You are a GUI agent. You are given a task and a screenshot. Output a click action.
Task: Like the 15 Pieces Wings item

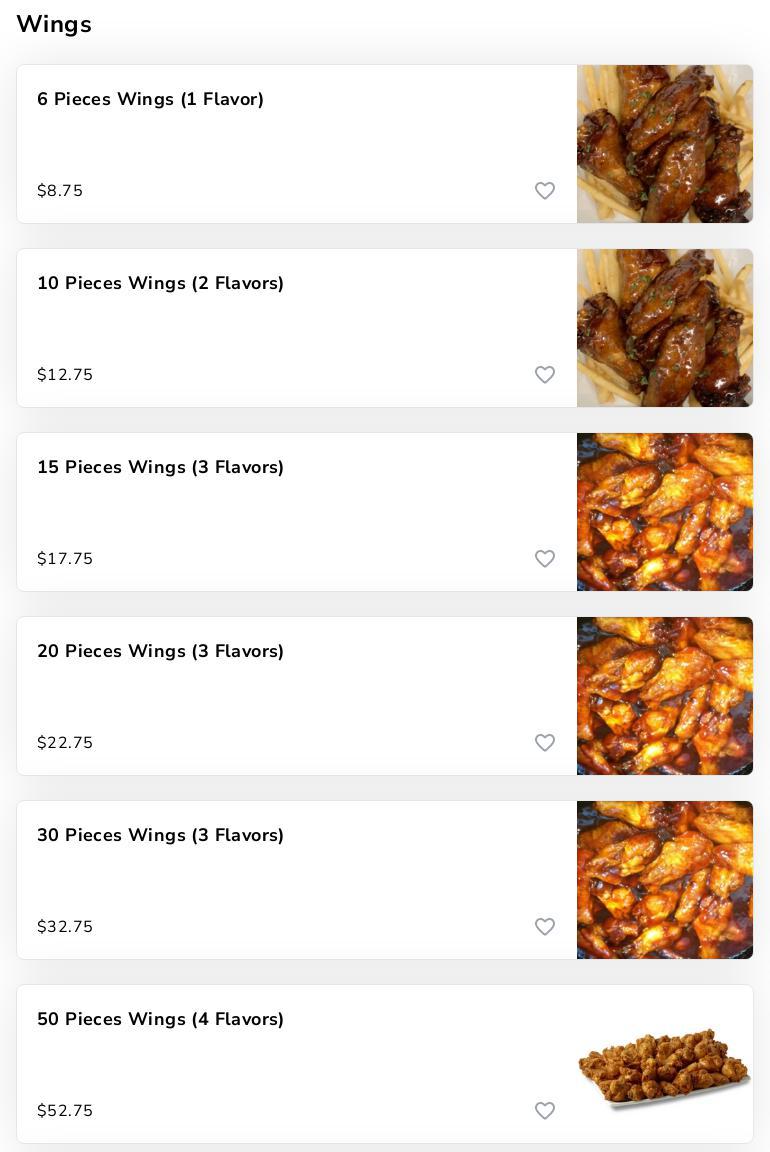(x=545, y=559)
